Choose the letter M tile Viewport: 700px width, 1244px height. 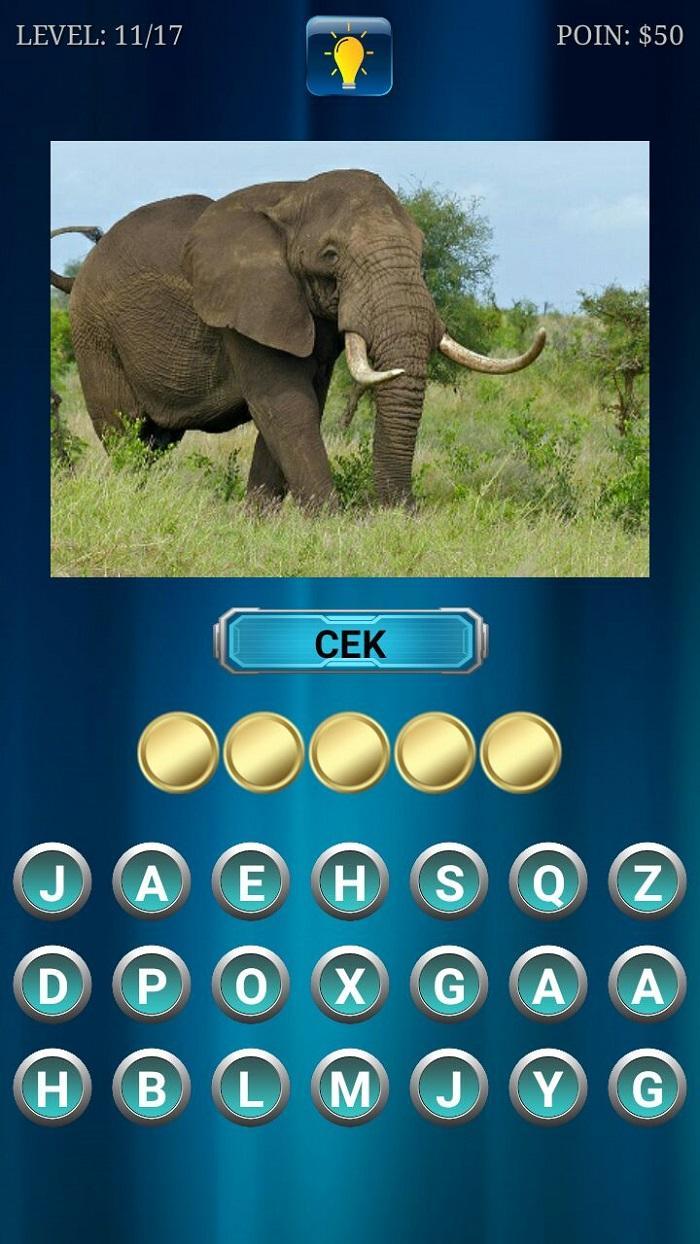pyautogui.click(x=350, y=1088)
